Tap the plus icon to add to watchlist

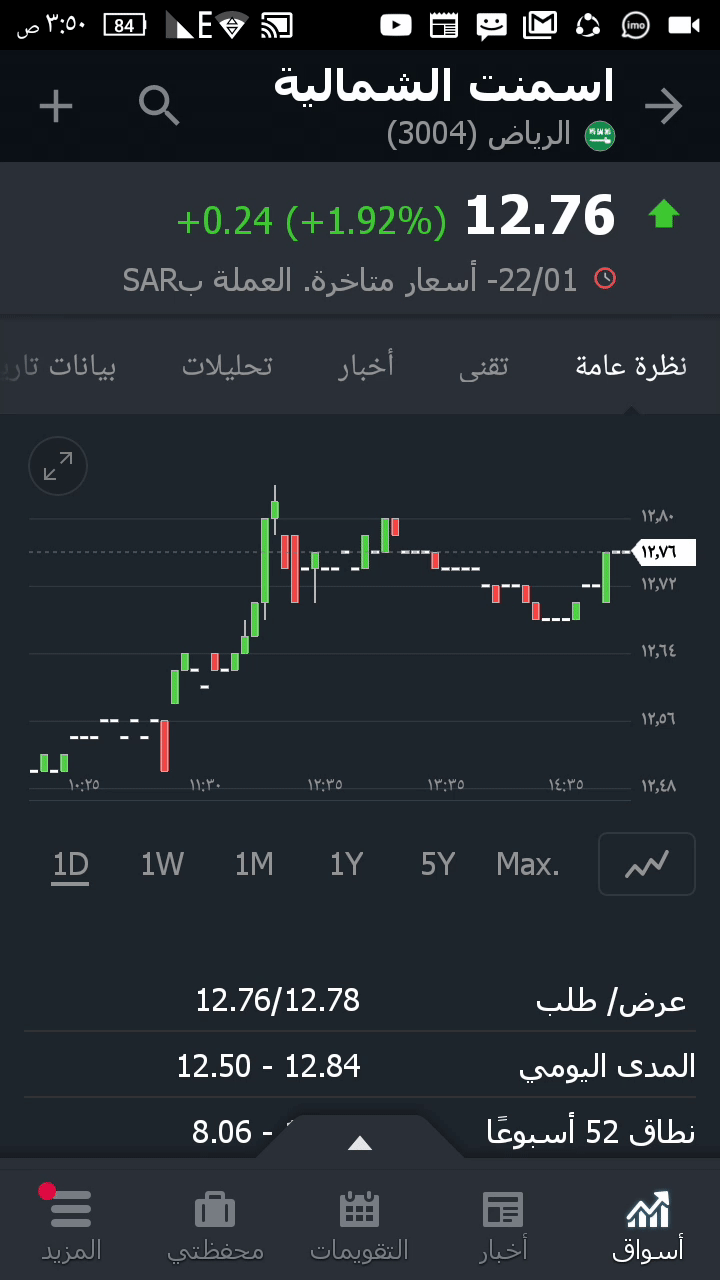(x=56, y=106)
